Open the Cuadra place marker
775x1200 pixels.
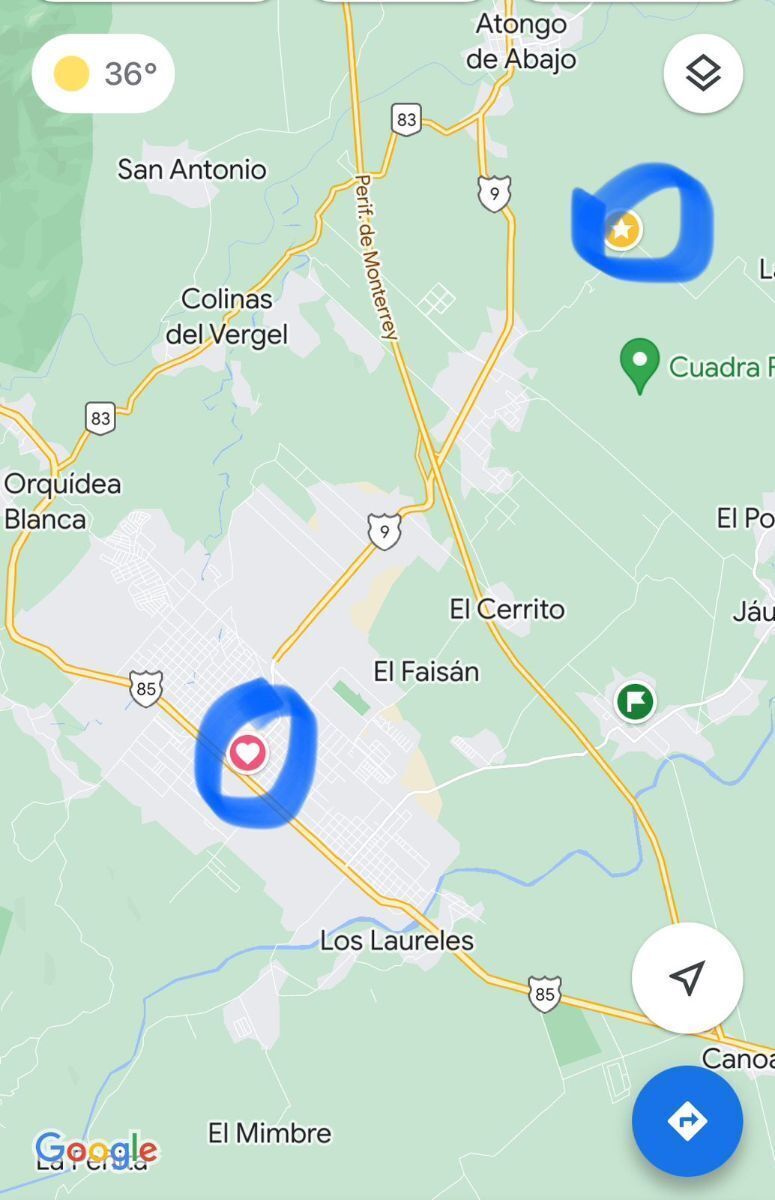point(639,362)
